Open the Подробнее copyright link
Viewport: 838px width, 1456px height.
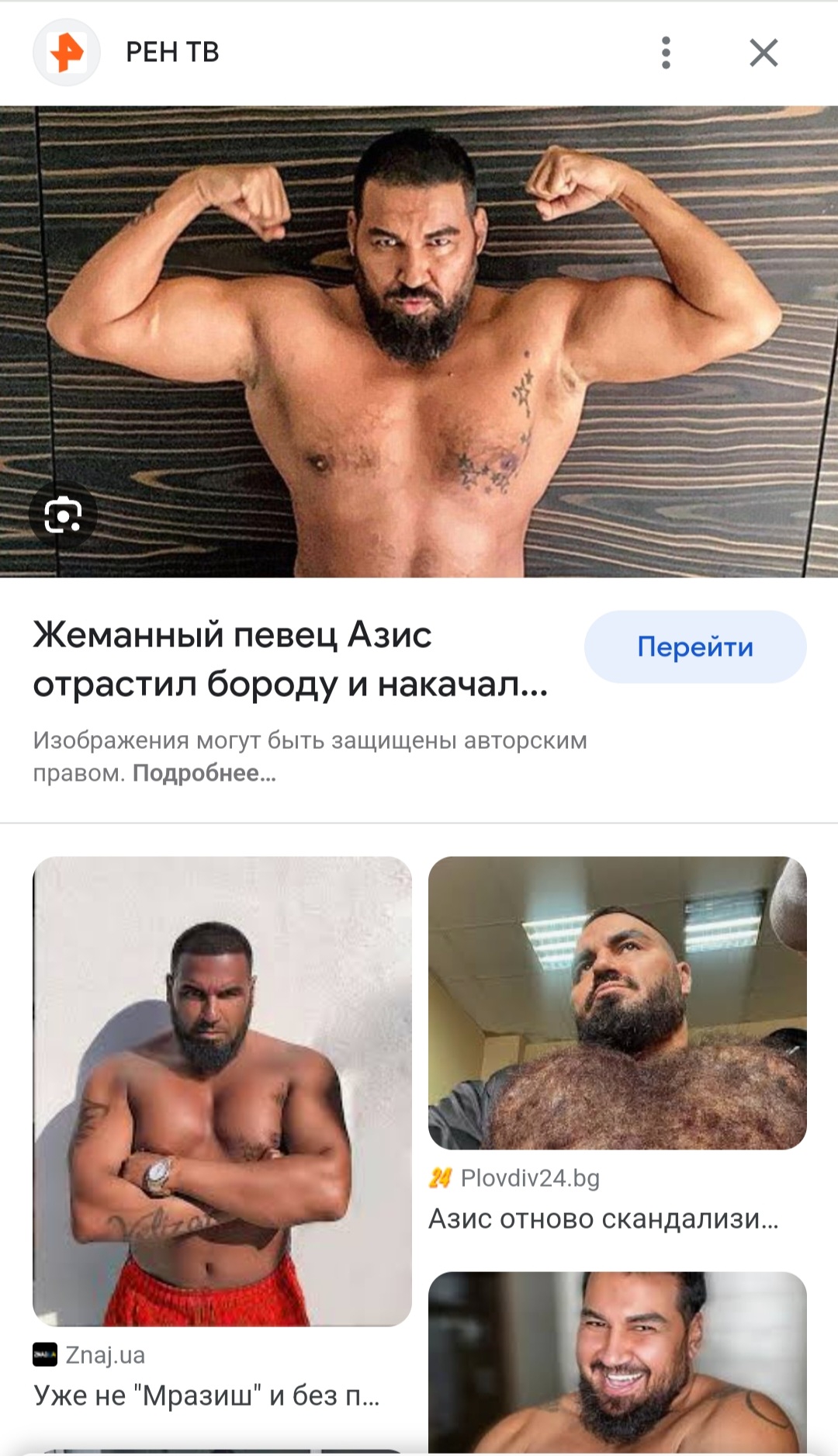[204, 773]
